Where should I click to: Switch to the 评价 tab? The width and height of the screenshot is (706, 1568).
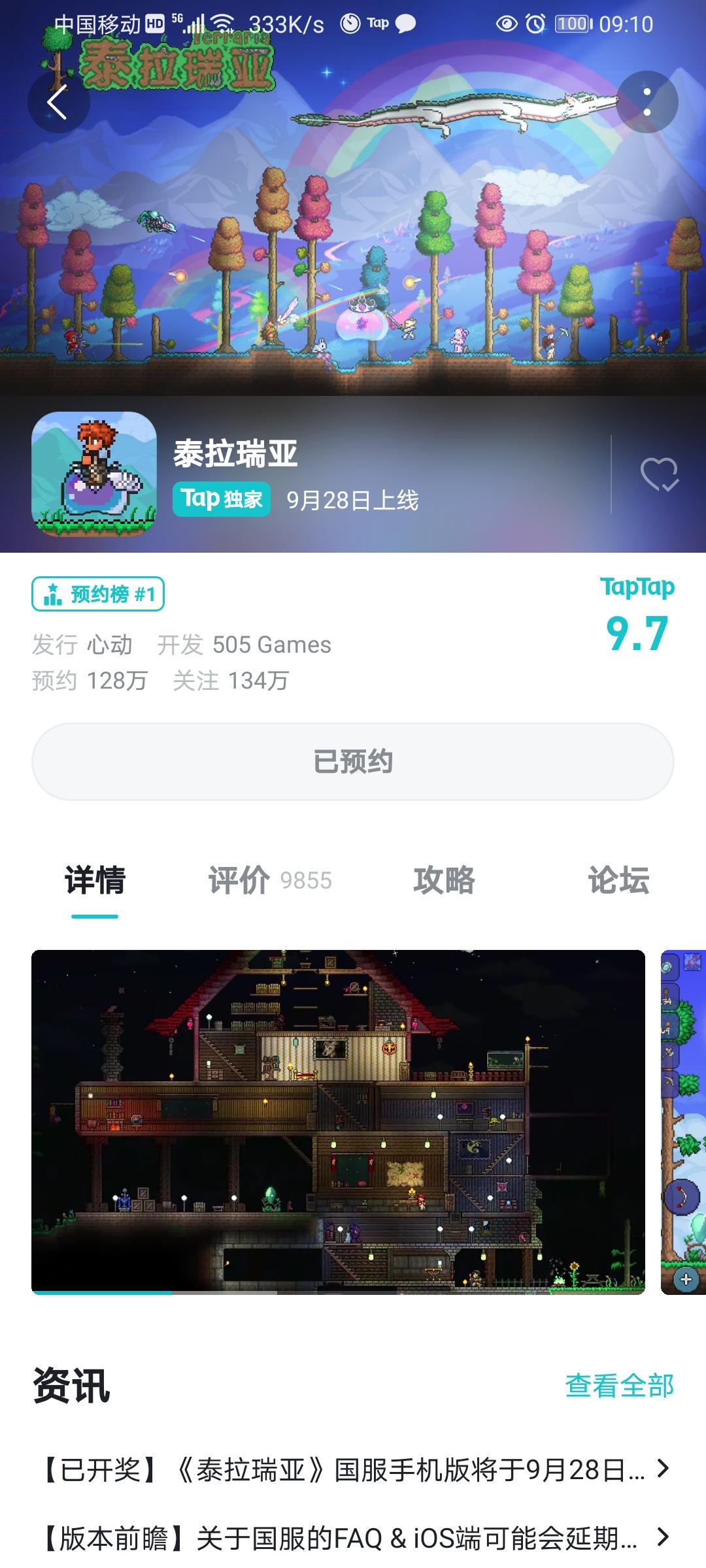[x=269, y=880]
